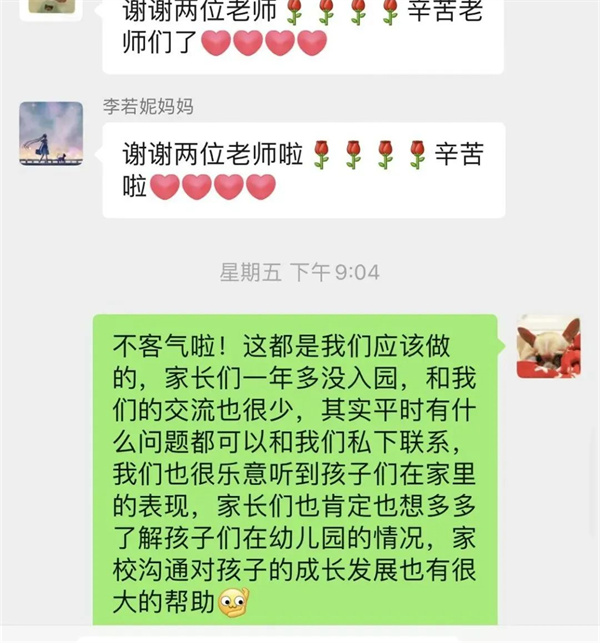The width and height of the screenshot is (600, 643).
Task: Open 李若妮妈妈's profile avatar
Action: point(51,133)
